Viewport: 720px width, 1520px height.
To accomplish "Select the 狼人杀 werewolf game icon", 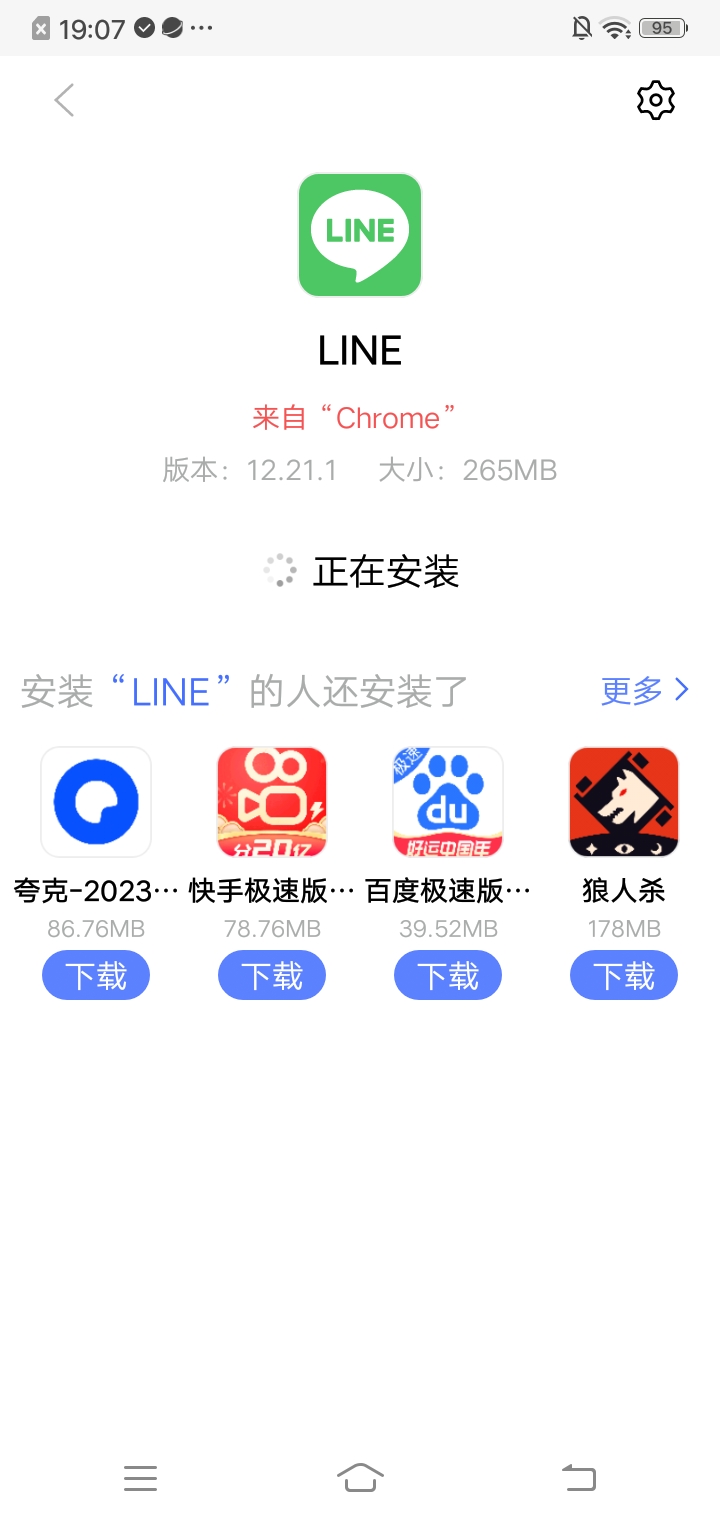I will click(x=623, y=801).
